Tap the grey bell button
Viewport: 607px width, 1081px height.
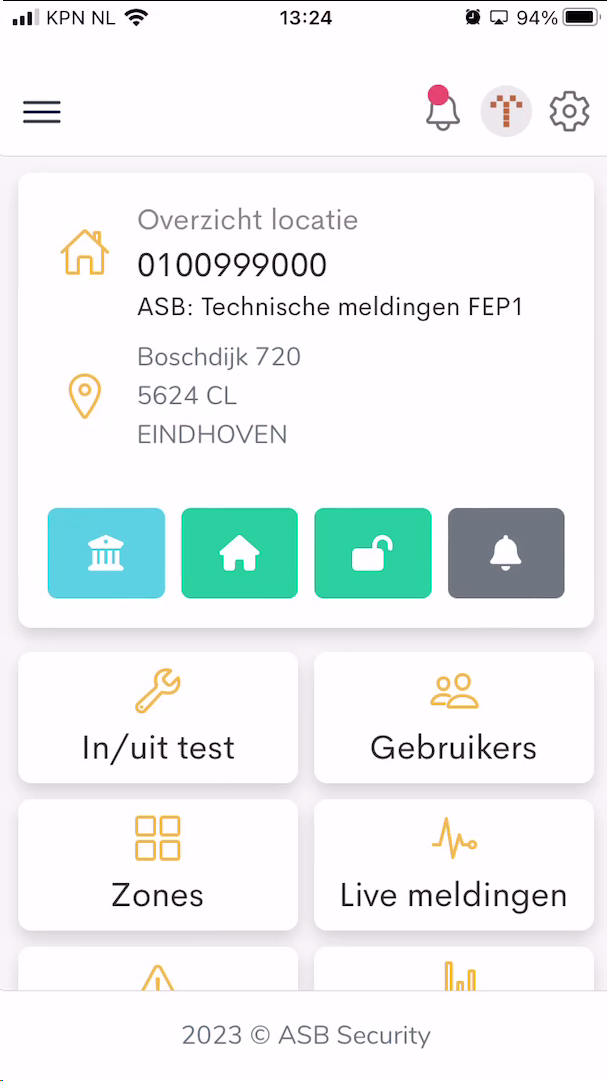tap(506, 553)
